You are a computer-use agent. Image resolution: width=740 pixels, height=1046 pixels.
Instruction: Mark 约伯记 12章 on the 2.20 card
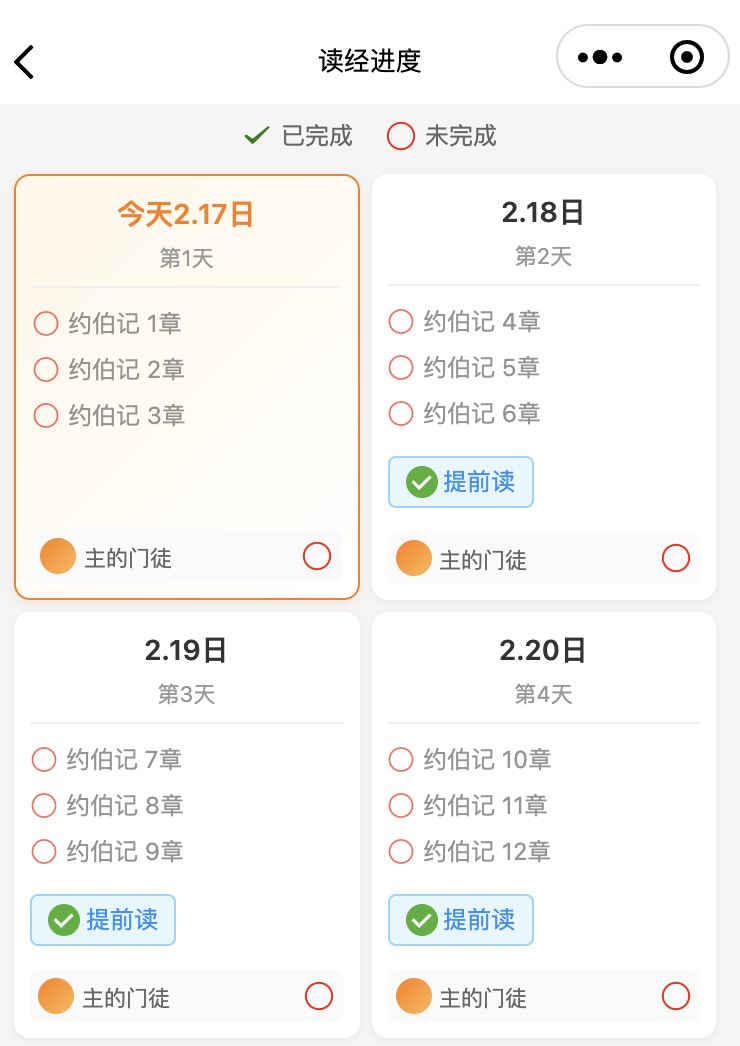point(401,851)
